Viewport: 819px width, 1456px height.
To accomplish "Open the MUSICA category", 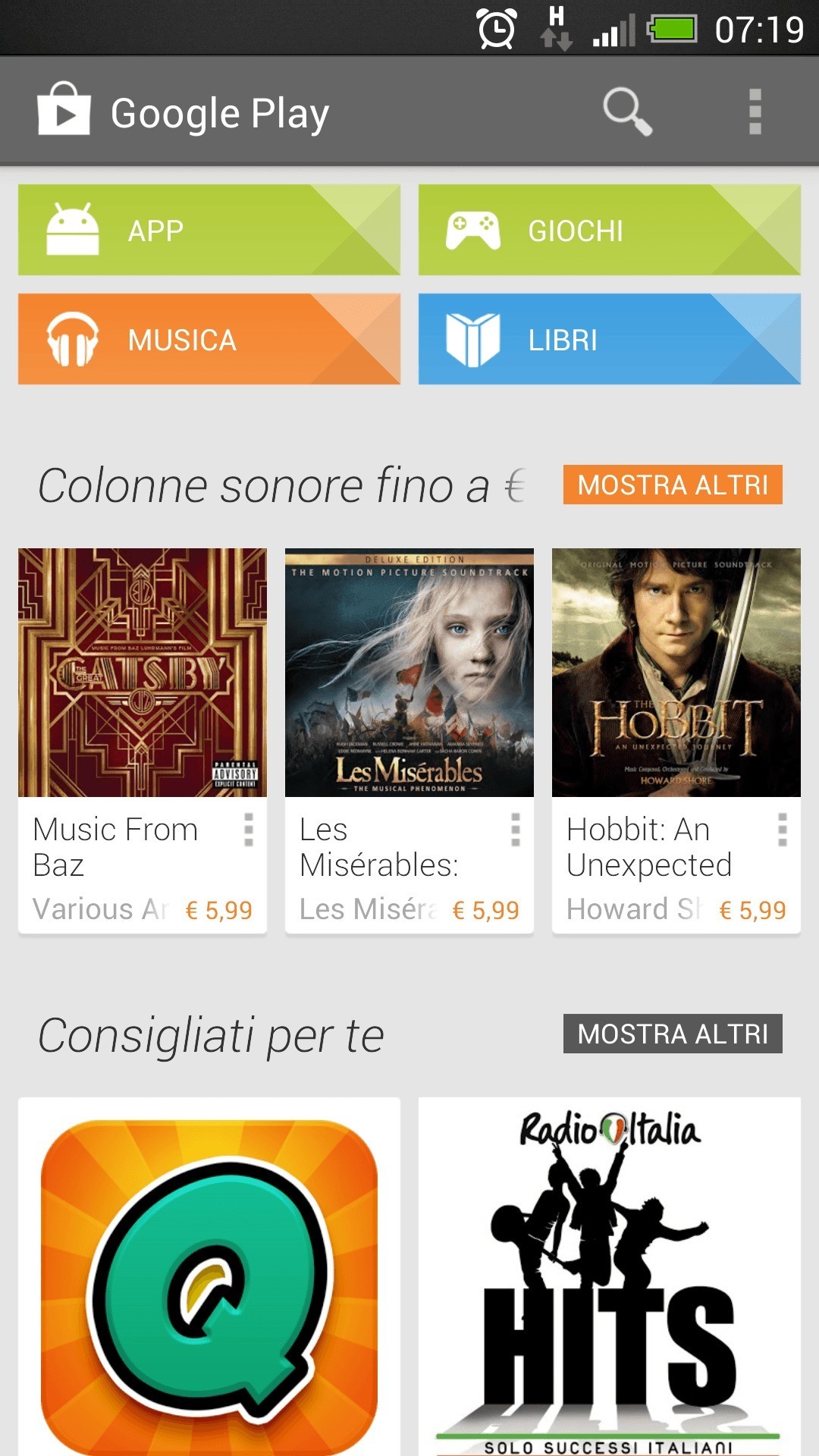I will pyautogui.click(x=209, y=339).
